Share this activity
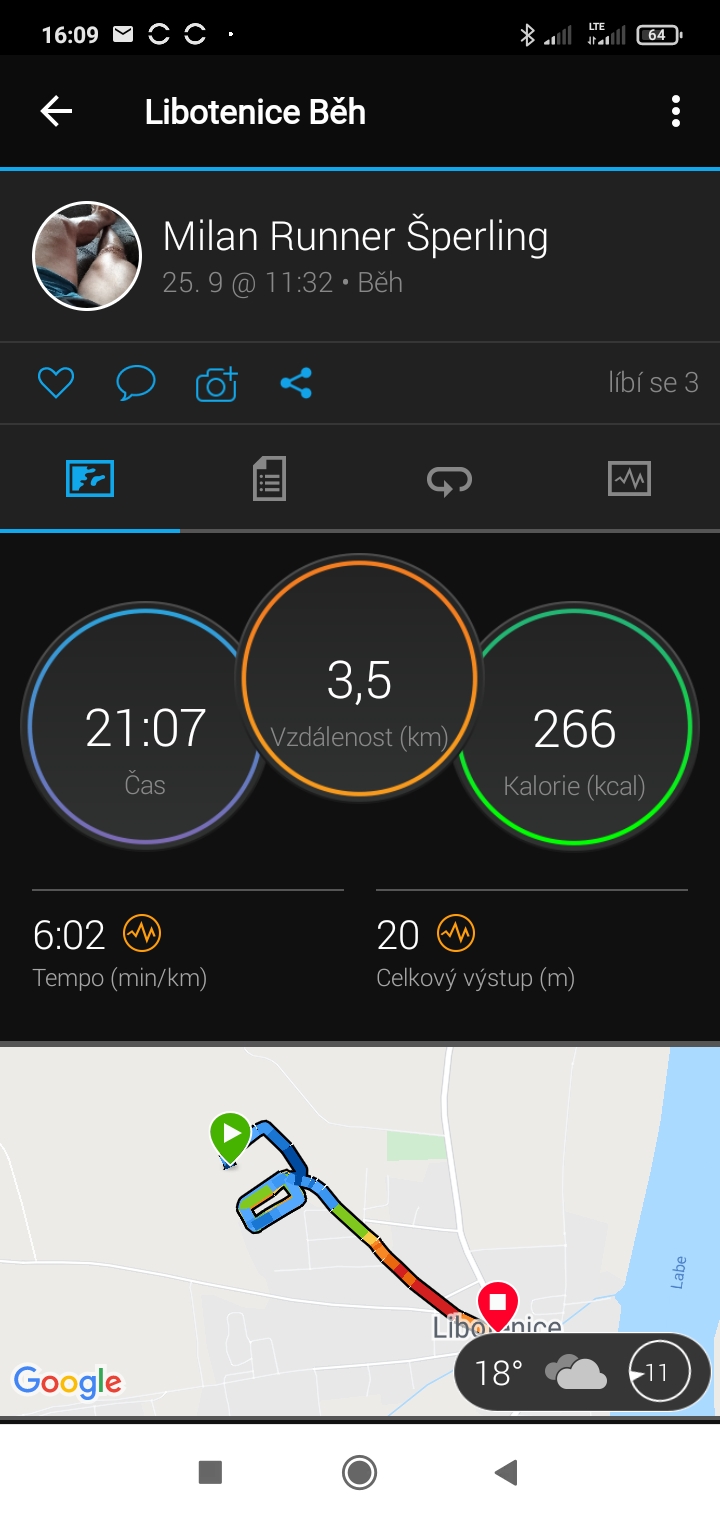Viewport: 720px width, 1520px height. click(296, 383)
